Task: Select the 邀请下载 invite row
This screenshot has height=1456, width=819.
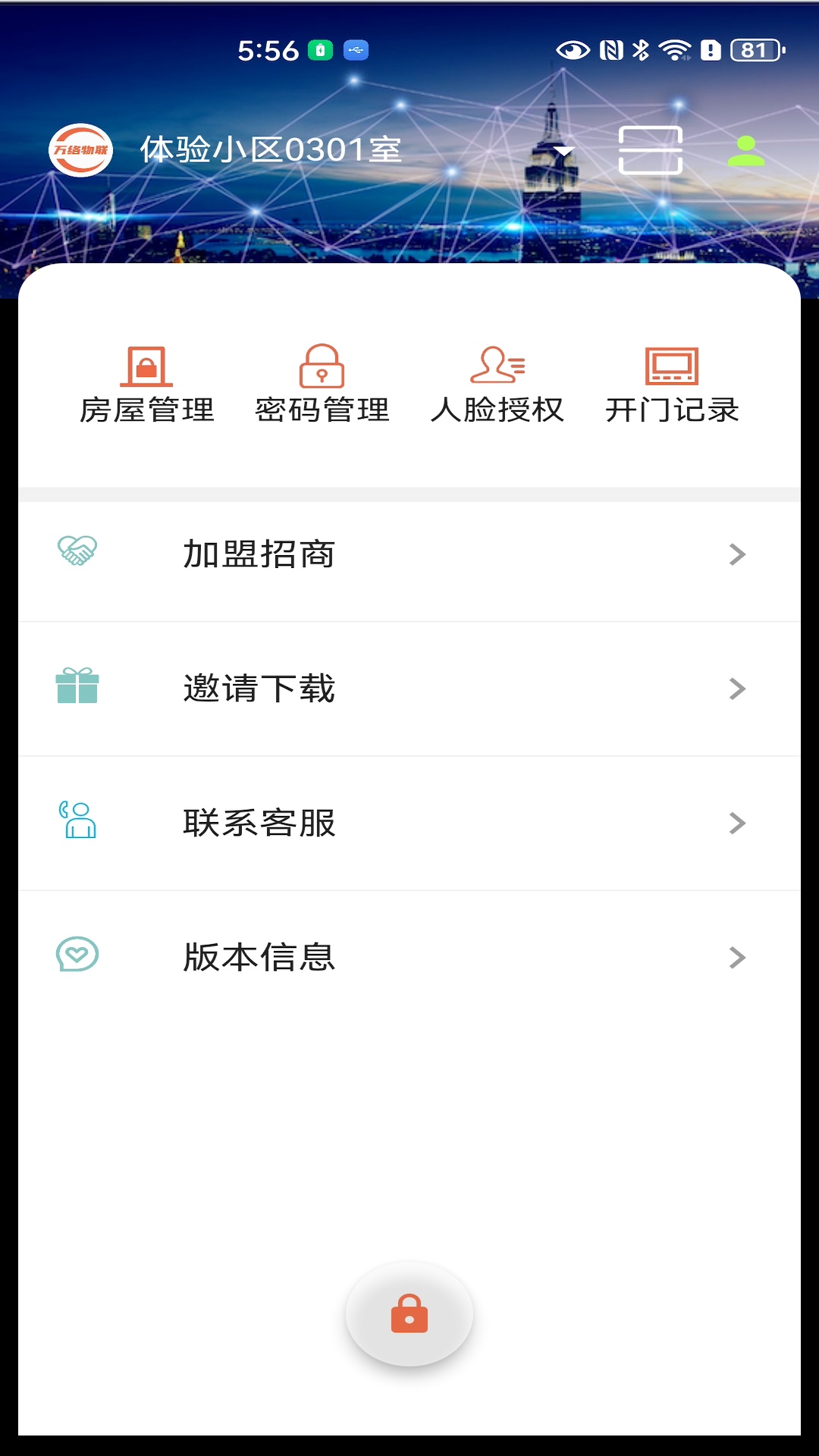Action: (x=409, y=689)
